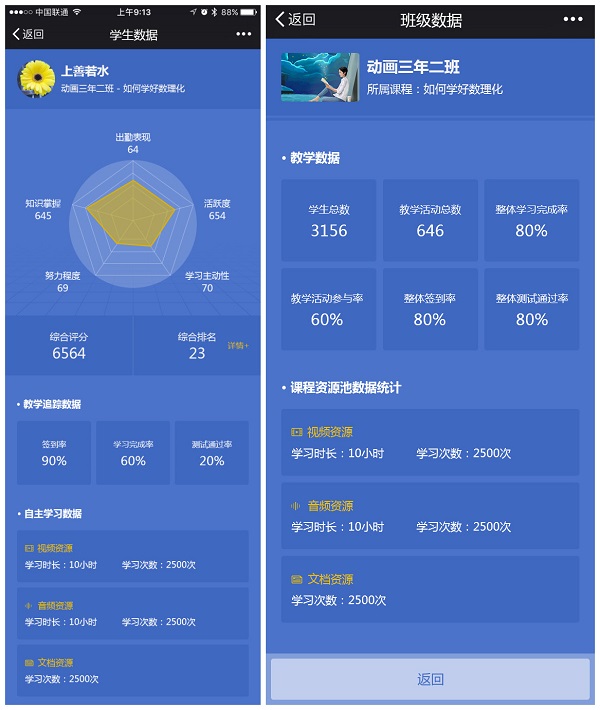The image size is (600, 710).
Task: Open 详情 next to 综合排名
Action: [x=238, y=345]
